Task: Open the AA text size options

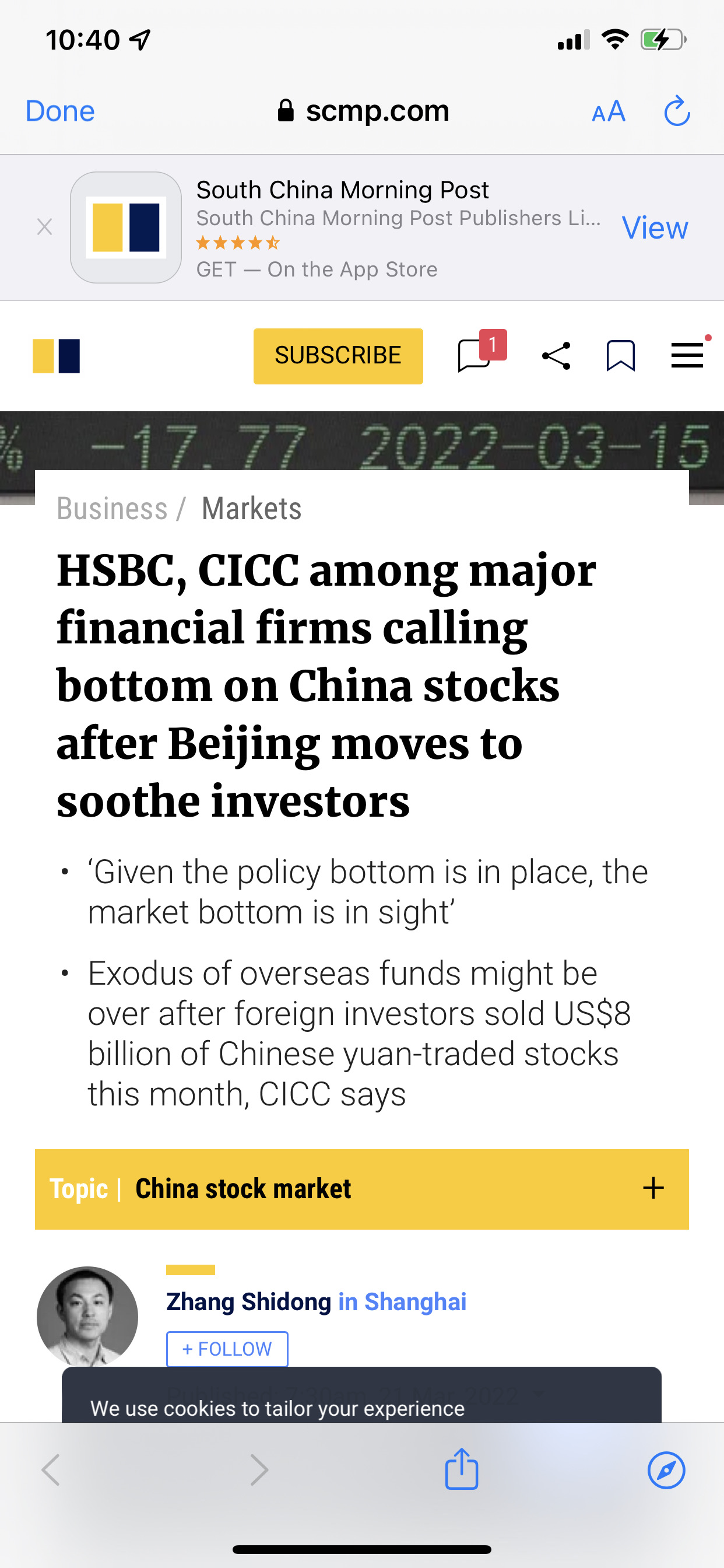Action: pyautogui.click(x=609, y=112)
